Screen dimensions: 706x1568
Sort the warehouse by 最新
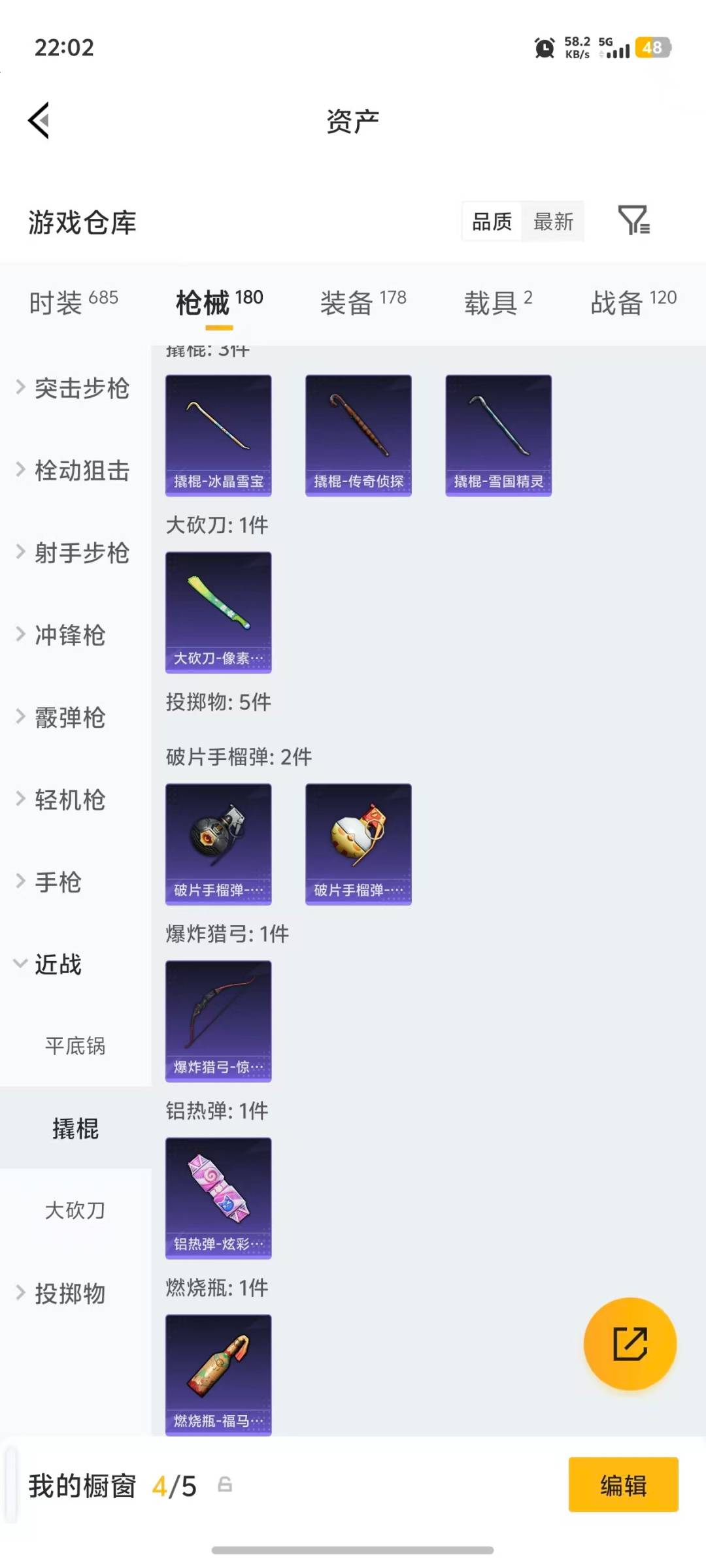[553, 222]
